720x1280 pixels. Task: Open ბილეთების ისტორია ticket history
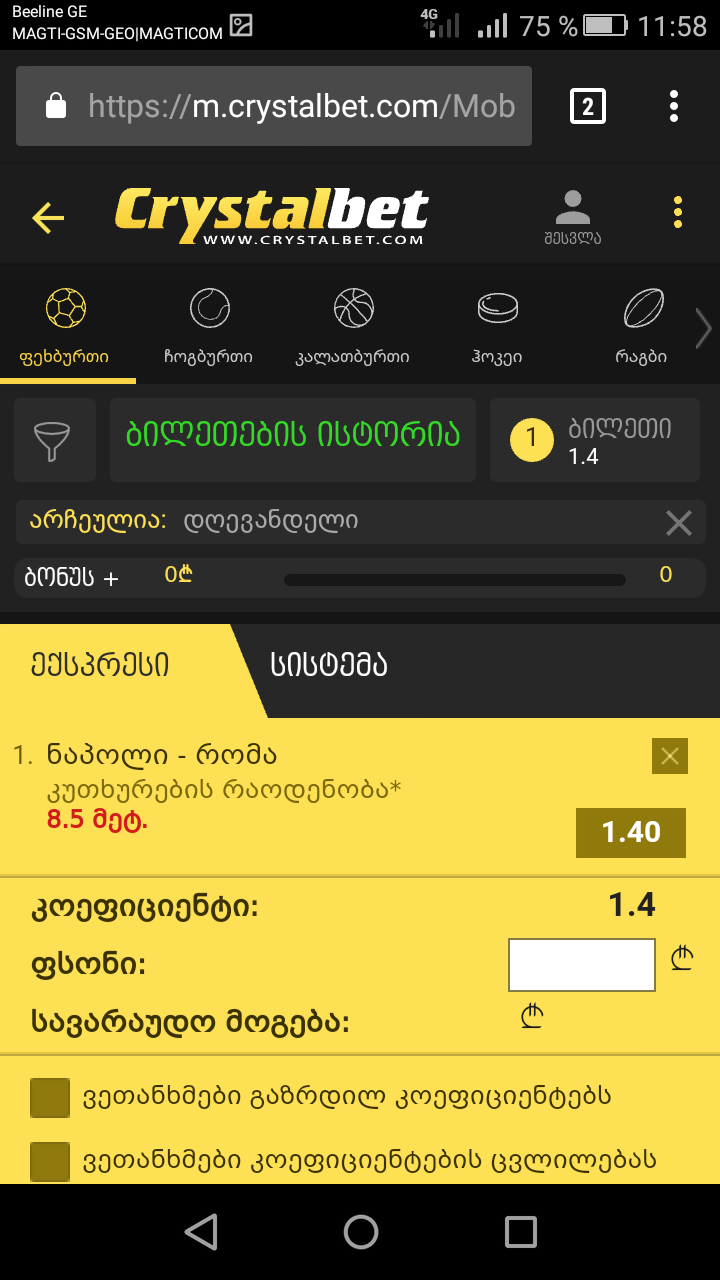293,437
